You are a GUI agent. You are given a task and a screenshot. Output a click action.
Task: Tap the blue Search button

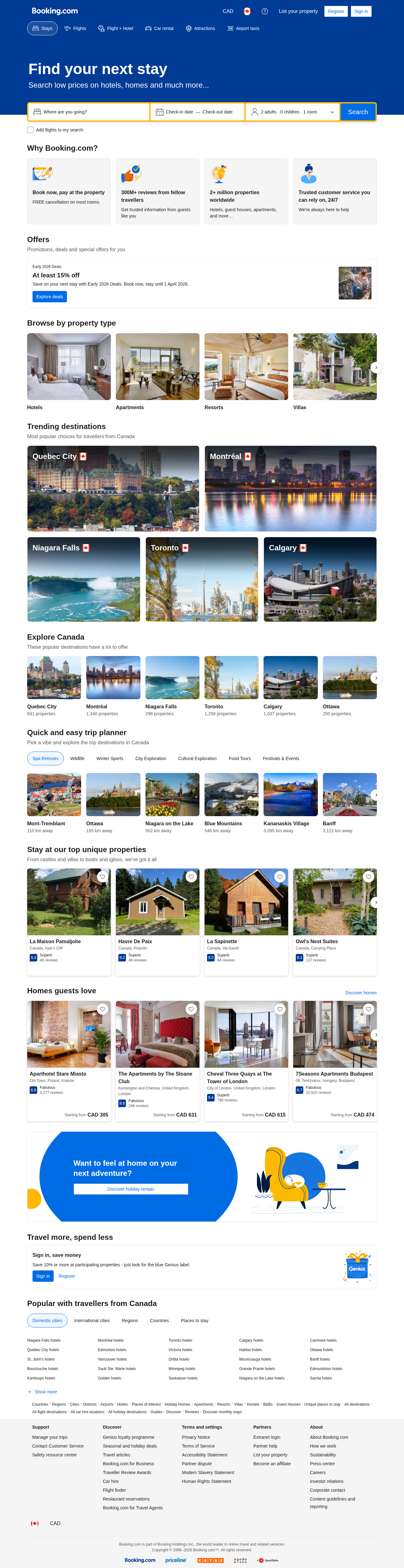pyautogui.click(x=358, y=112)
